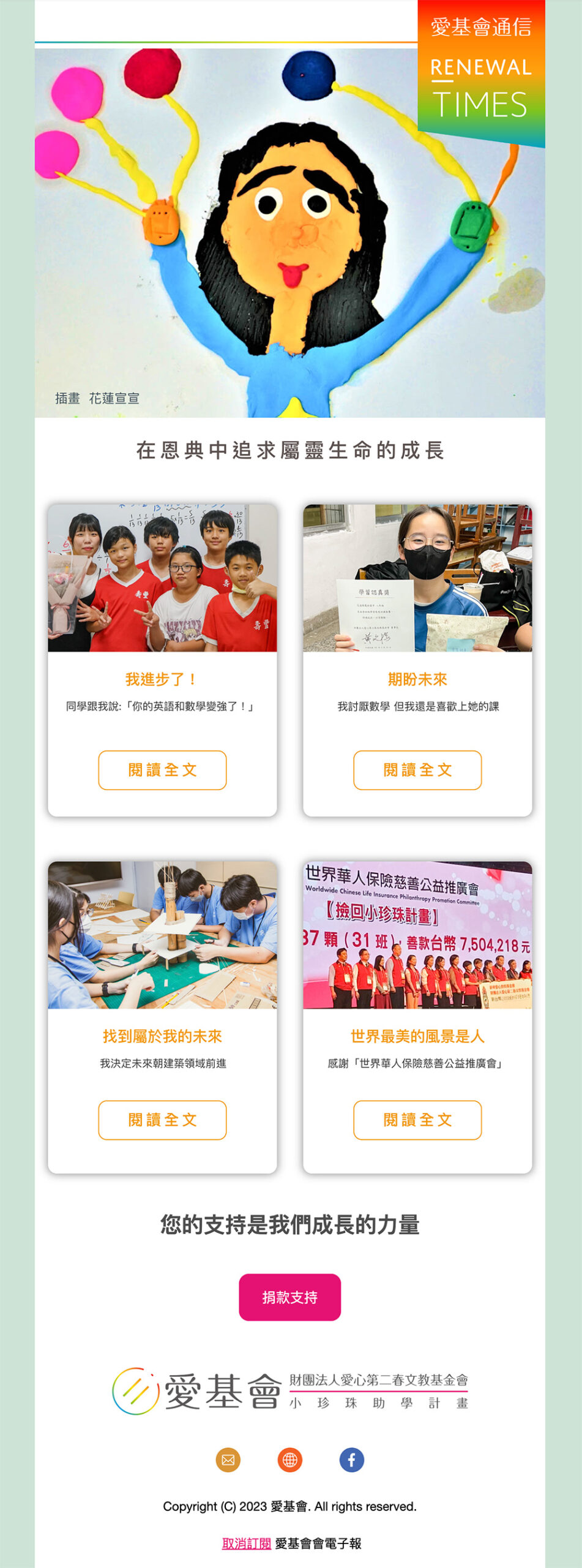Open the masked girl with certificate photo

417,578
